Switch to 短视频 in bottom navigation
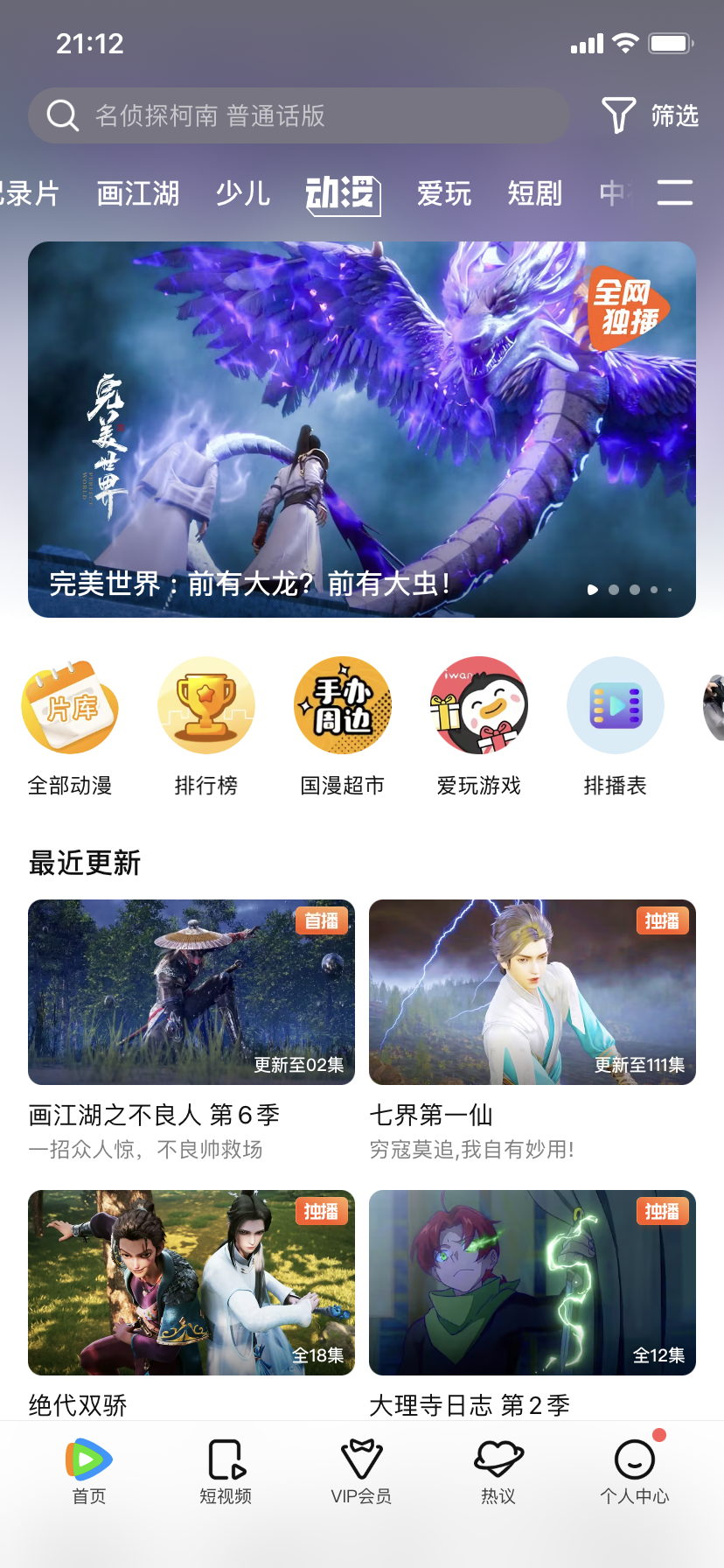 (x=226, y=1472)
